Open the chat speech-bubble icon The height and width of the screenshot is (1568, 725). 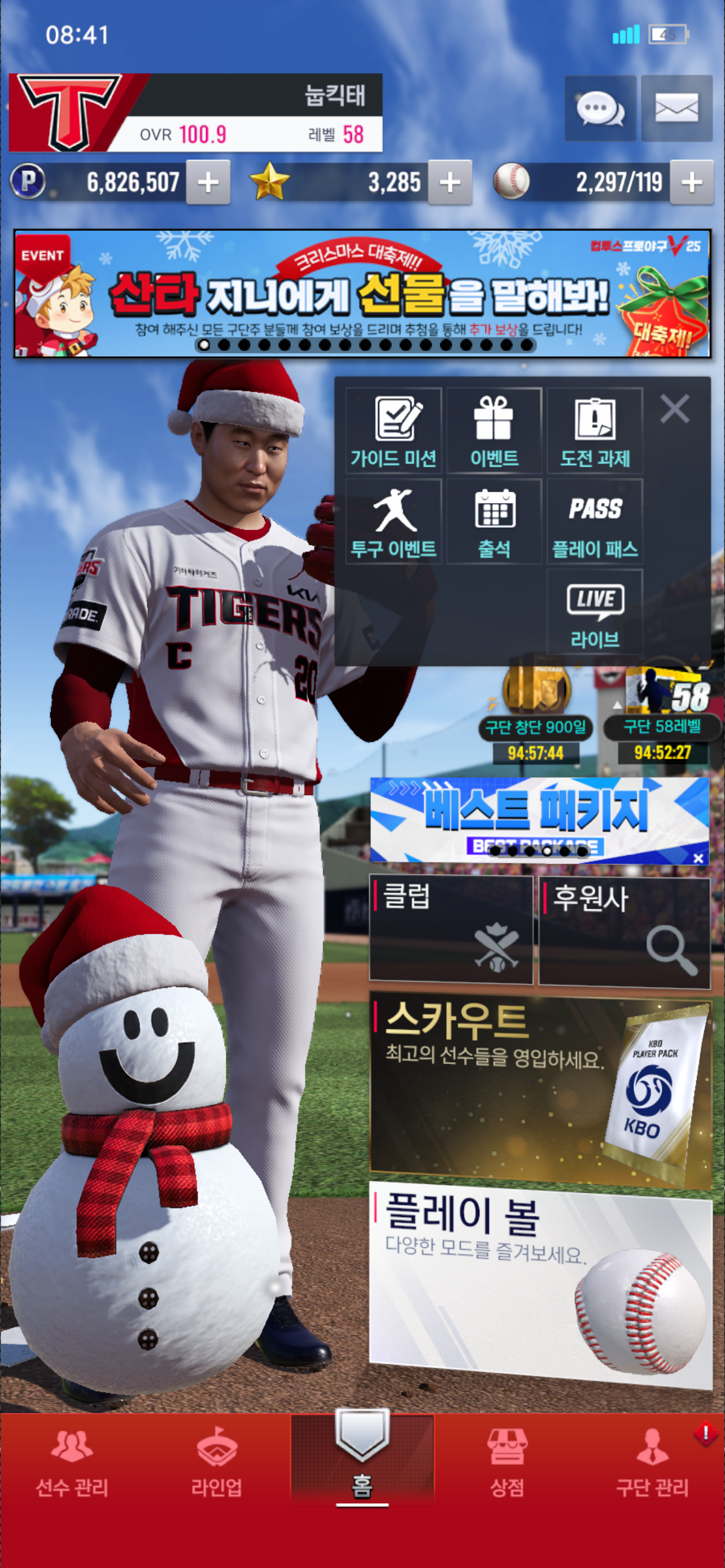point(600,109)
